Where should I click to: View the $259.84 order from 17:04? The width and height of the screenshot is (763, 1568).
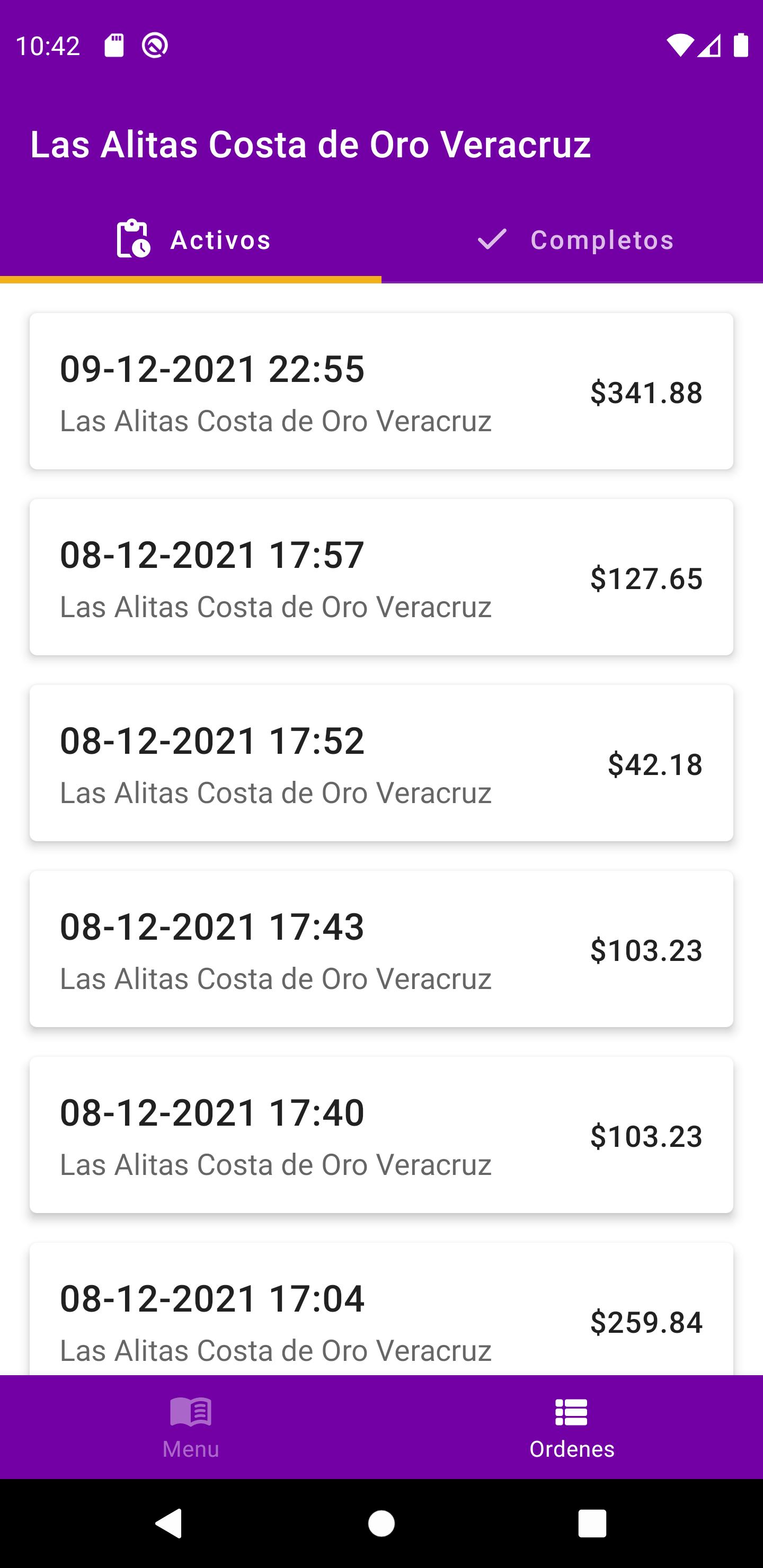[x=381, y=1308]
